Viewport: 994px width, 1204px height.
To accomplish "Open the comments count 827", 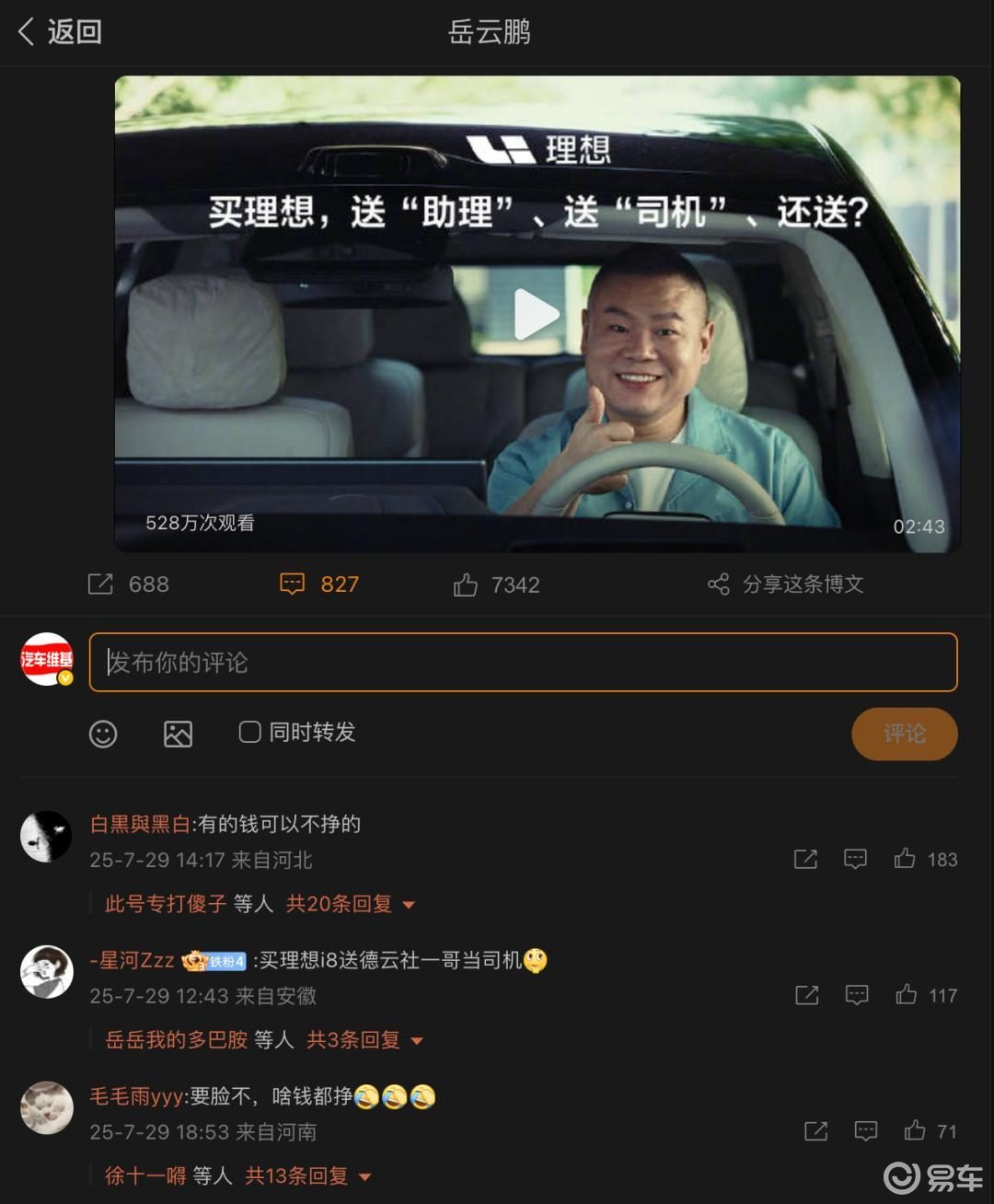I will 319,585.
